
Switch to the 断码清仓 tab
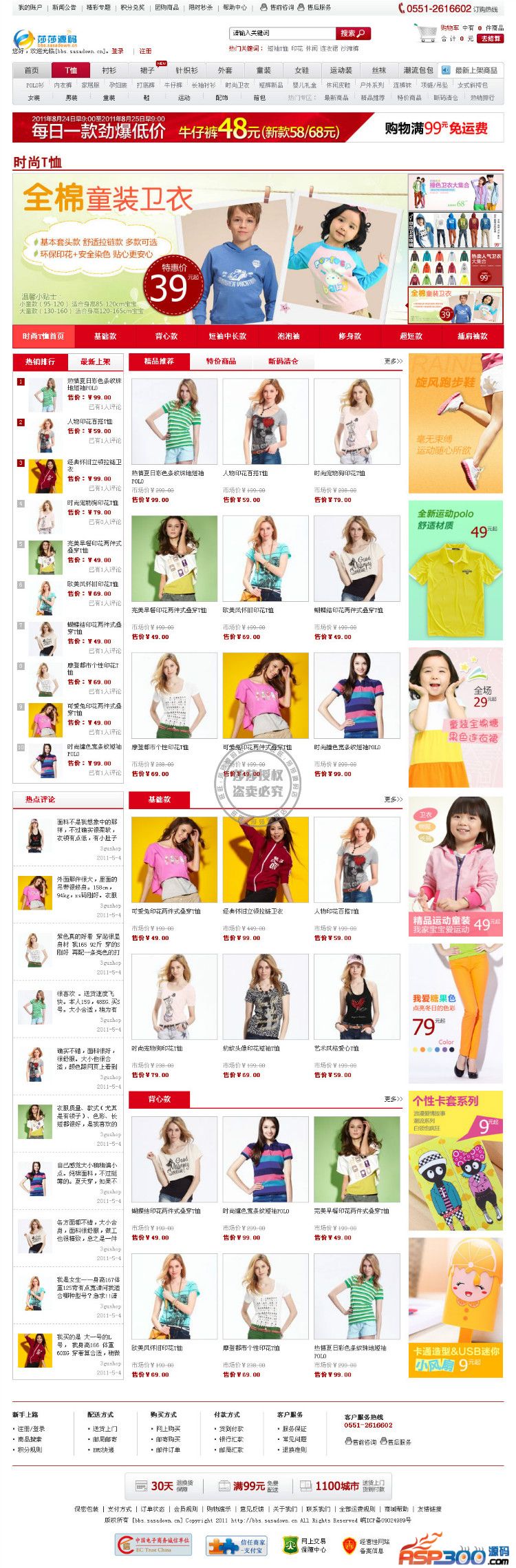coord(283,361)
